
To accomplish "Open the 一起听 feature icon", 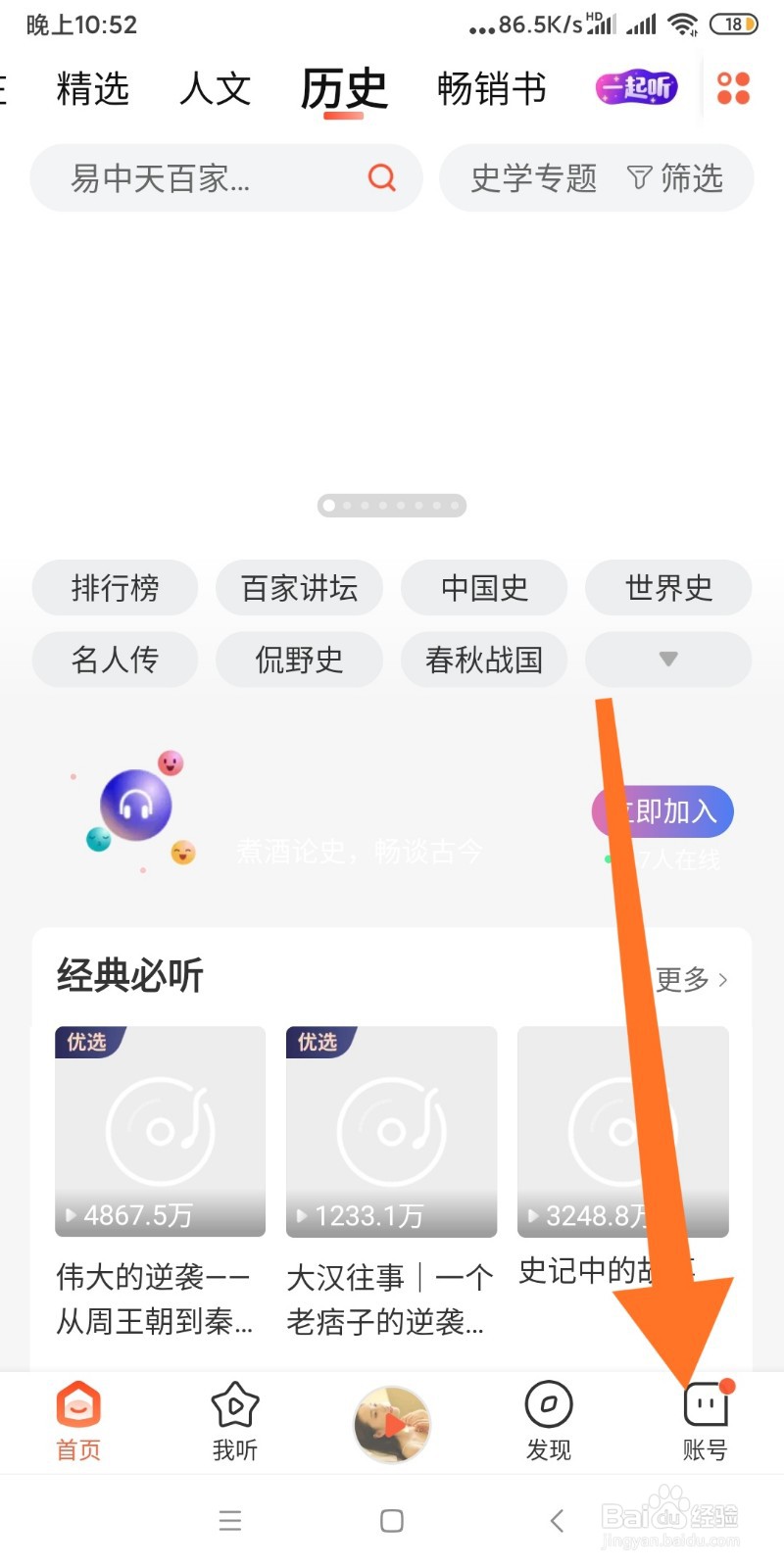I will point(634,88).
